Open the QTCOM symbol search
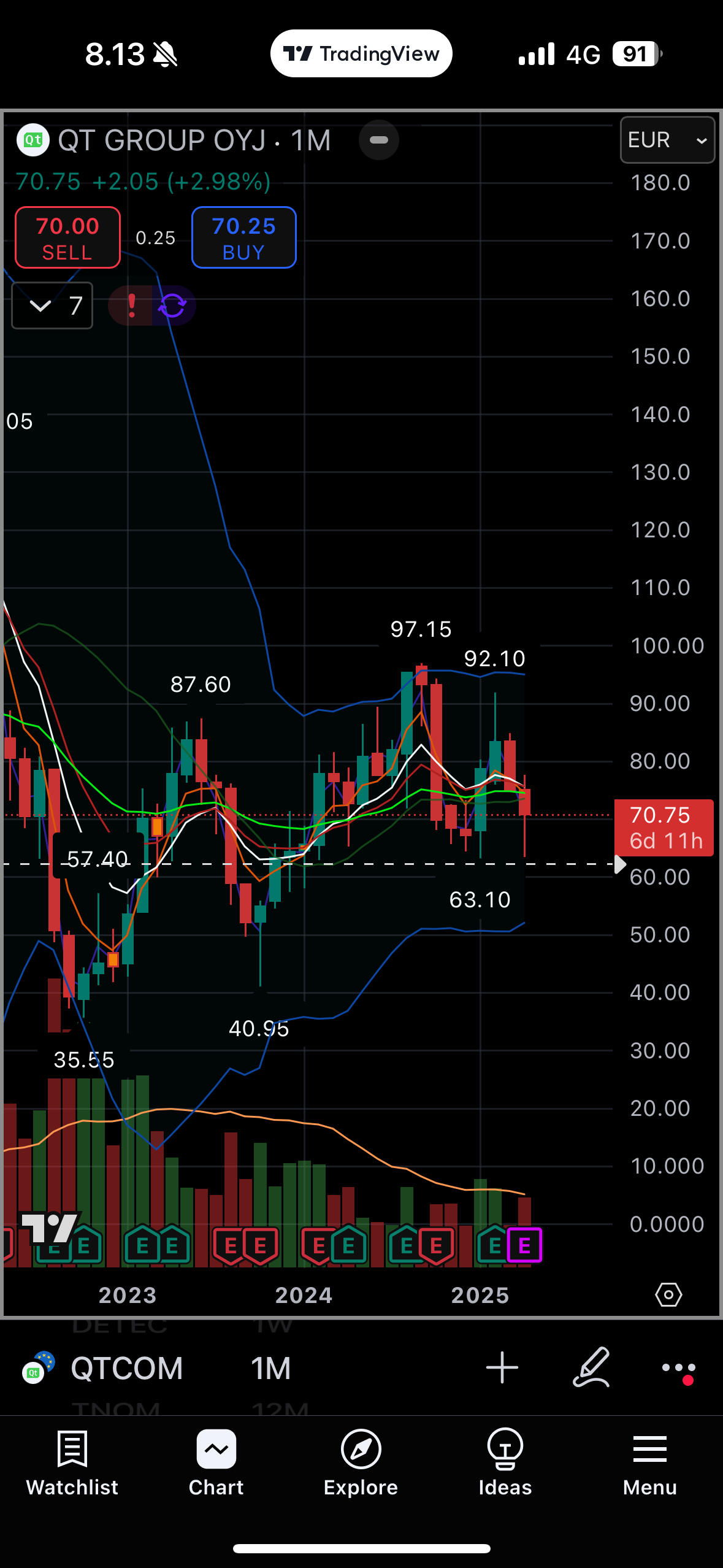This screenshot has width=723, height=1568. coord(126,1368)
